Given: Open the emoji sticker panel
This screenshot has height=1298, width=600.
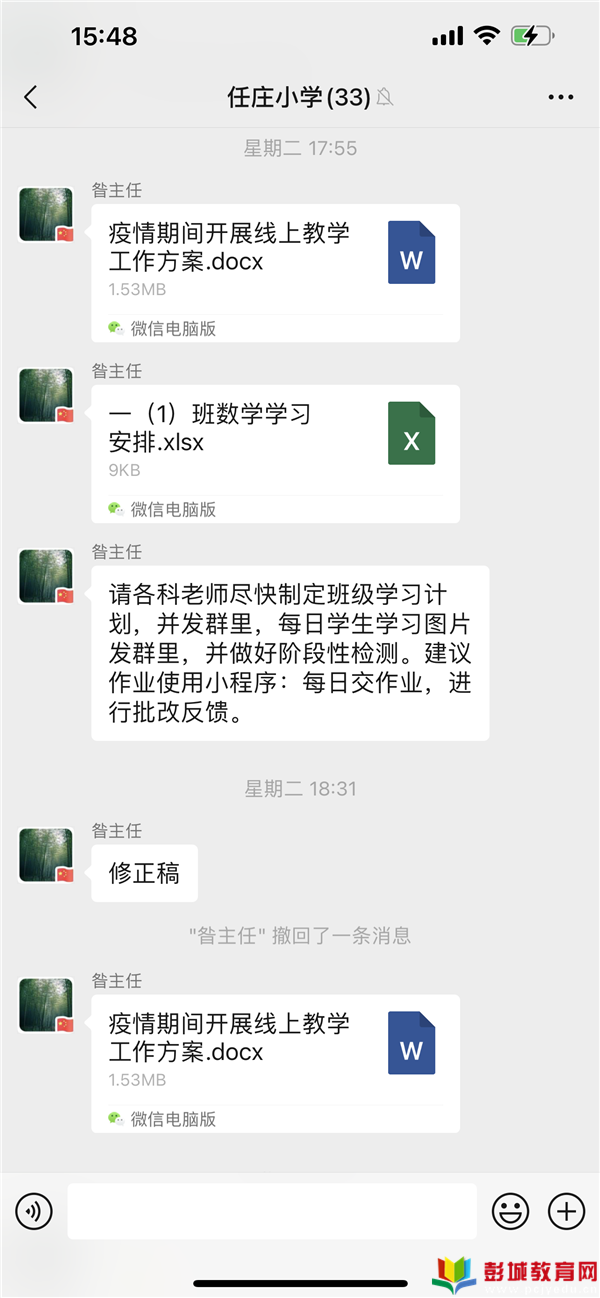Looking at the screenshot, I should click(x=510, y=1212).
